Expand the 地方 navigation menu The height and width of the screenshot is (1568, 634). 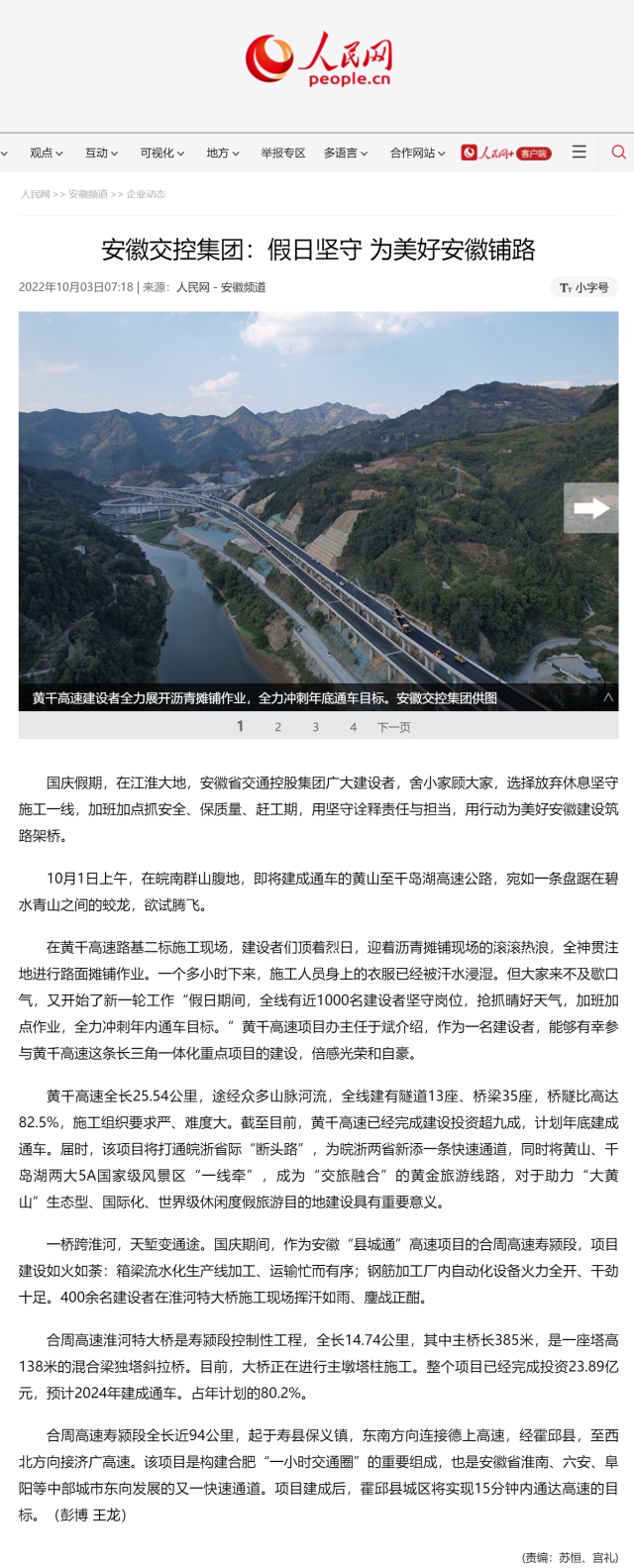click(223, 153)
